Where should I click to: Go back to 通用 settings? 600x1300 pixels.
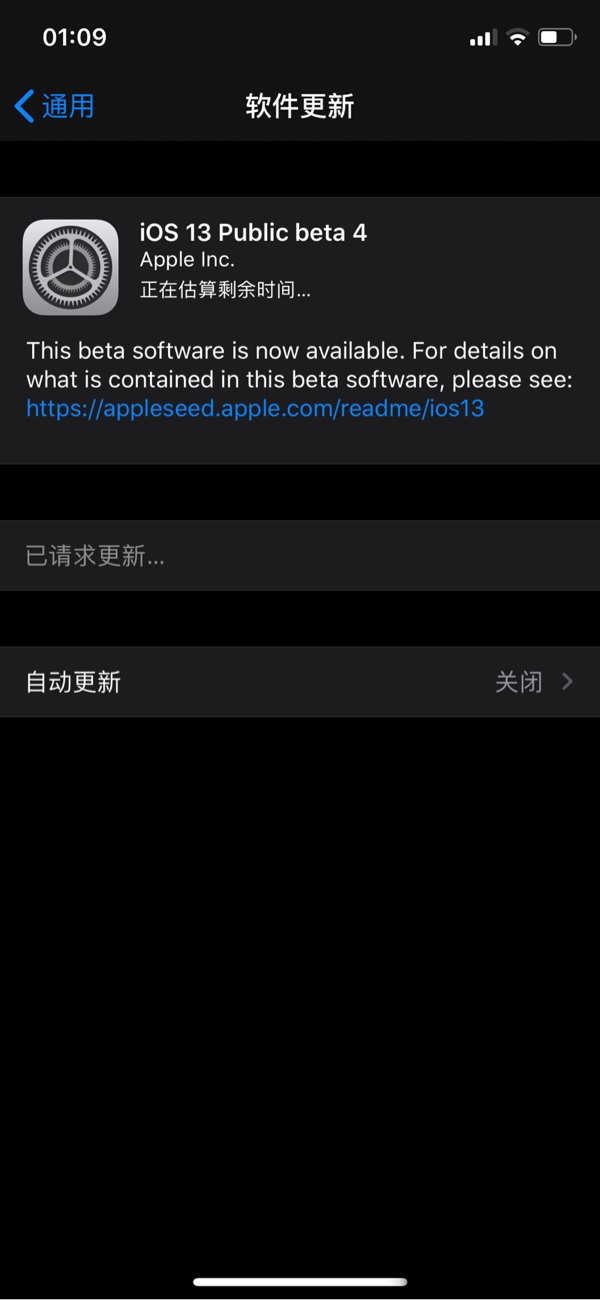55,106
